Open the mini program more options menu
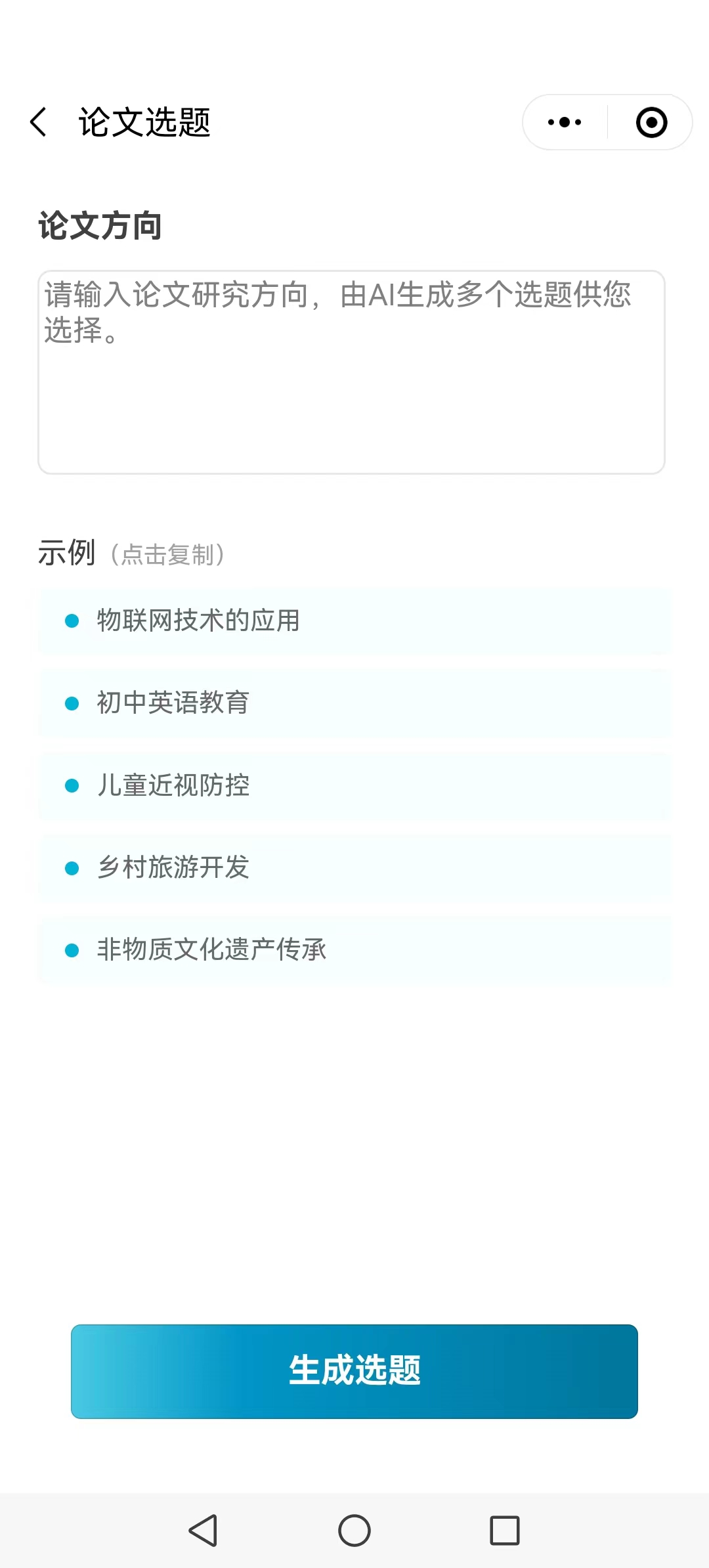This screenshot has width=709, height=1568. tap(565, 122)
